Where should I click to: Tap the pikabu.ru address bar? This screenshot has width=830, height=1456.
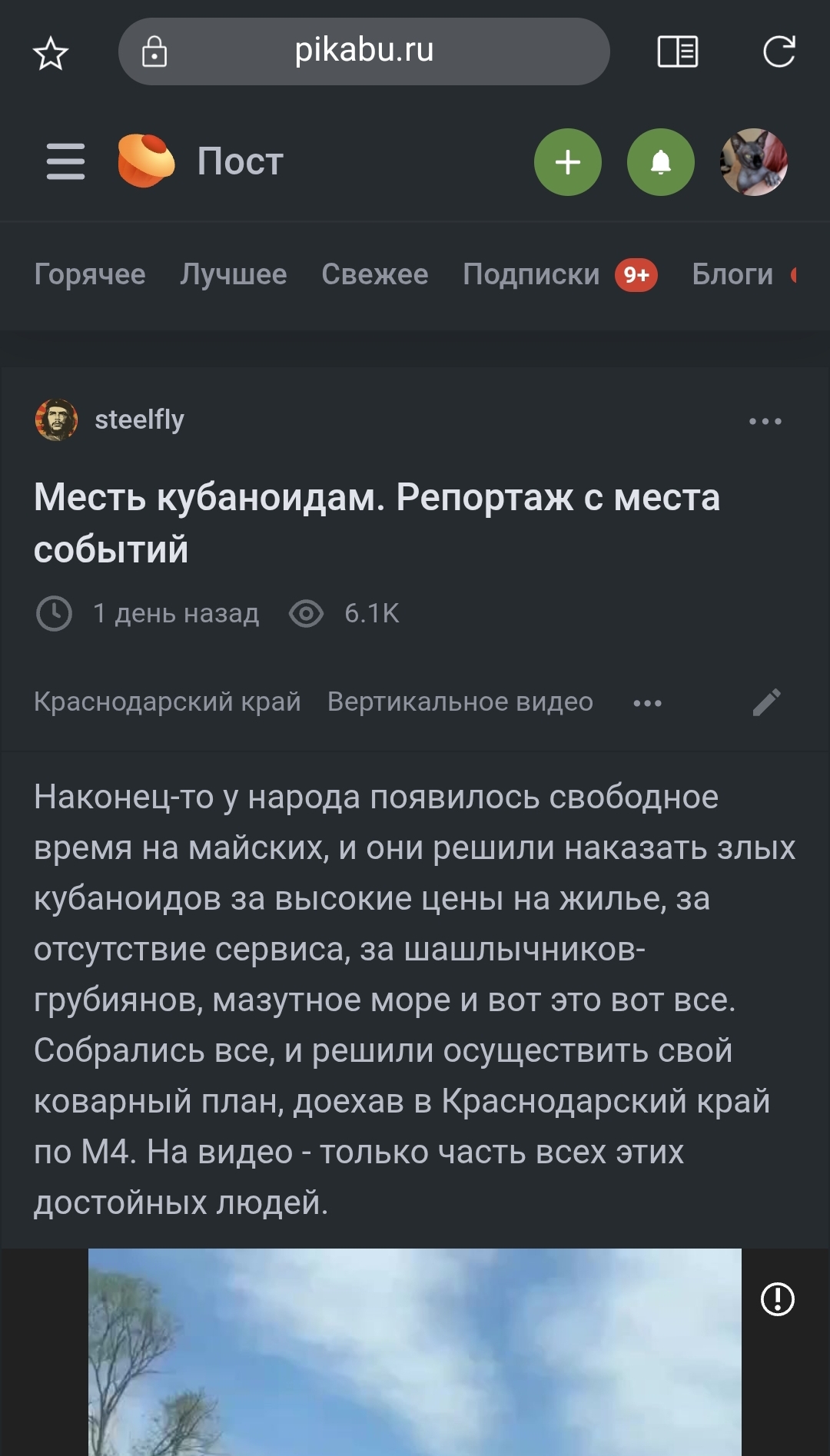coord(364,51)
